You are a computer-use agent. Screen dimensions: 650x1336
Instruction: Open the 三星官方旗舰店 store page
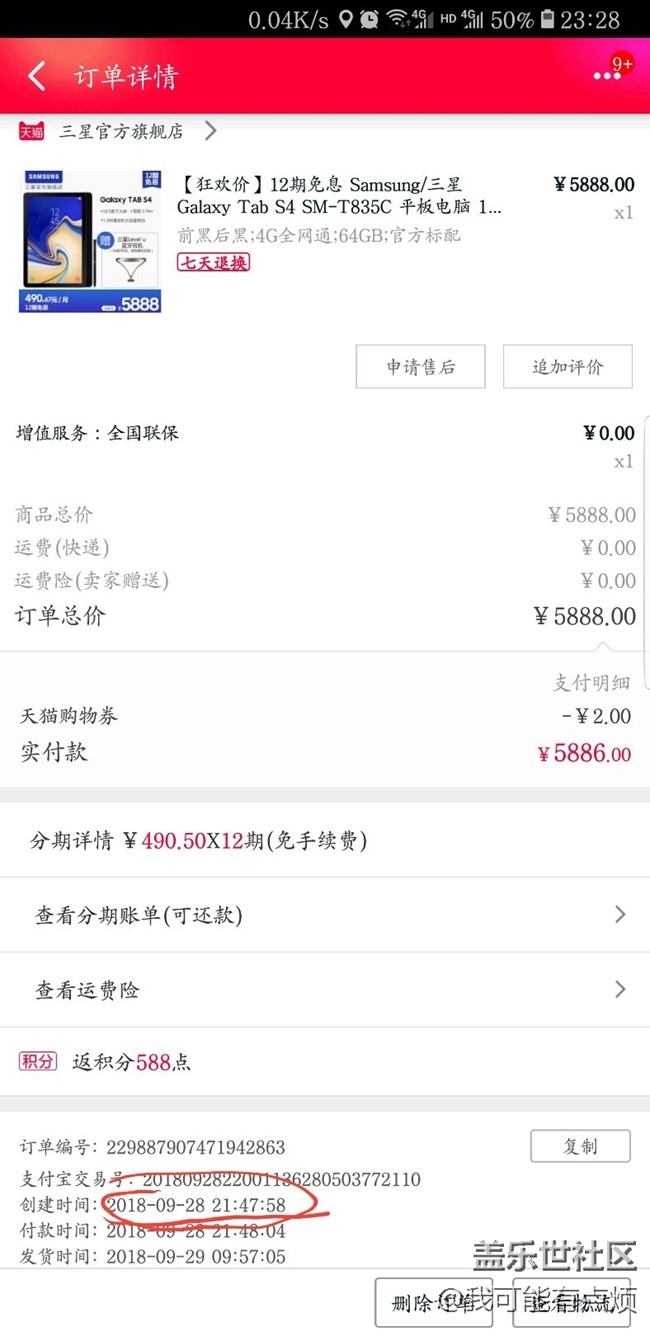pyautogui.click(x=120, y=131)
